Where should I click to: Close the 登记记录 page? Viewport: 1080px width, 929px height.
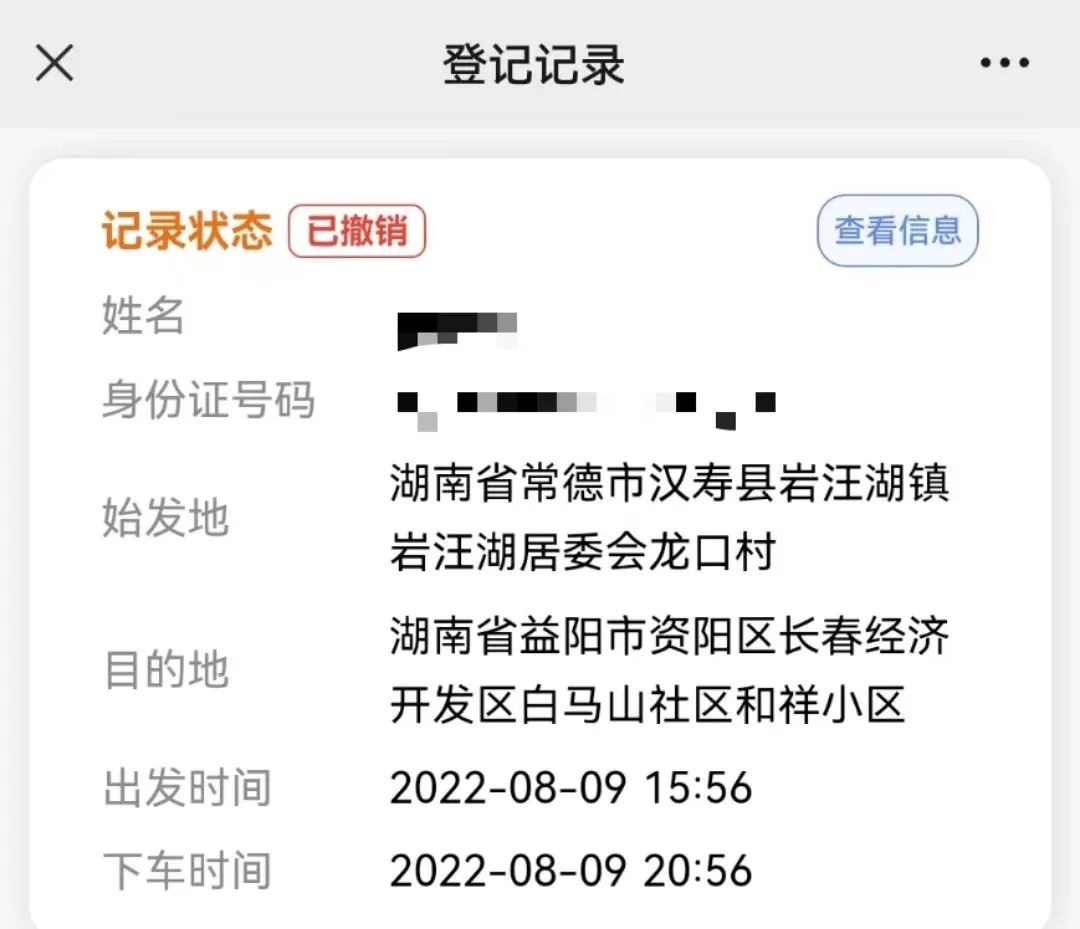(x=55, y=64)
